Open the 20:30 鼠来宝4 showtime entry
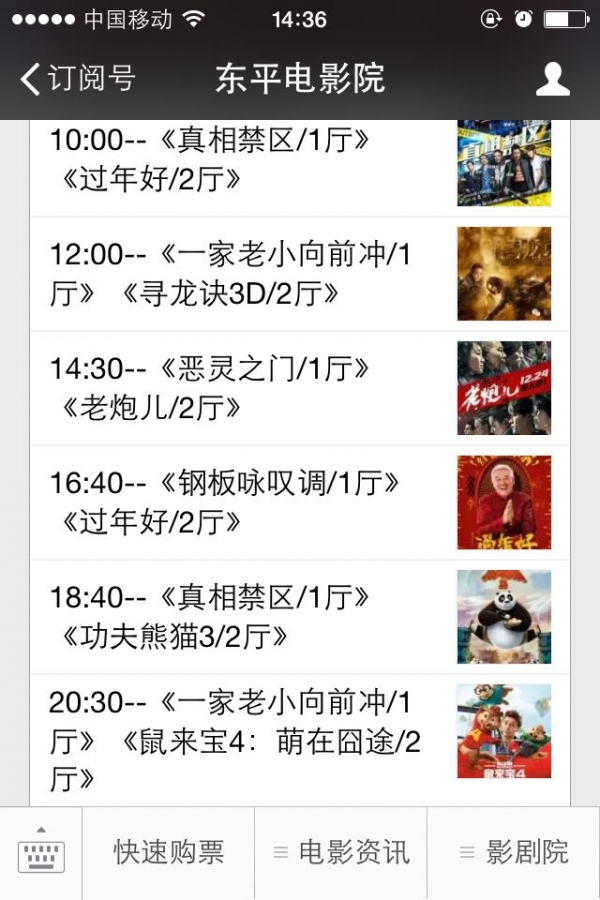Viewport: 600px width, 900px height. [250, 740]
